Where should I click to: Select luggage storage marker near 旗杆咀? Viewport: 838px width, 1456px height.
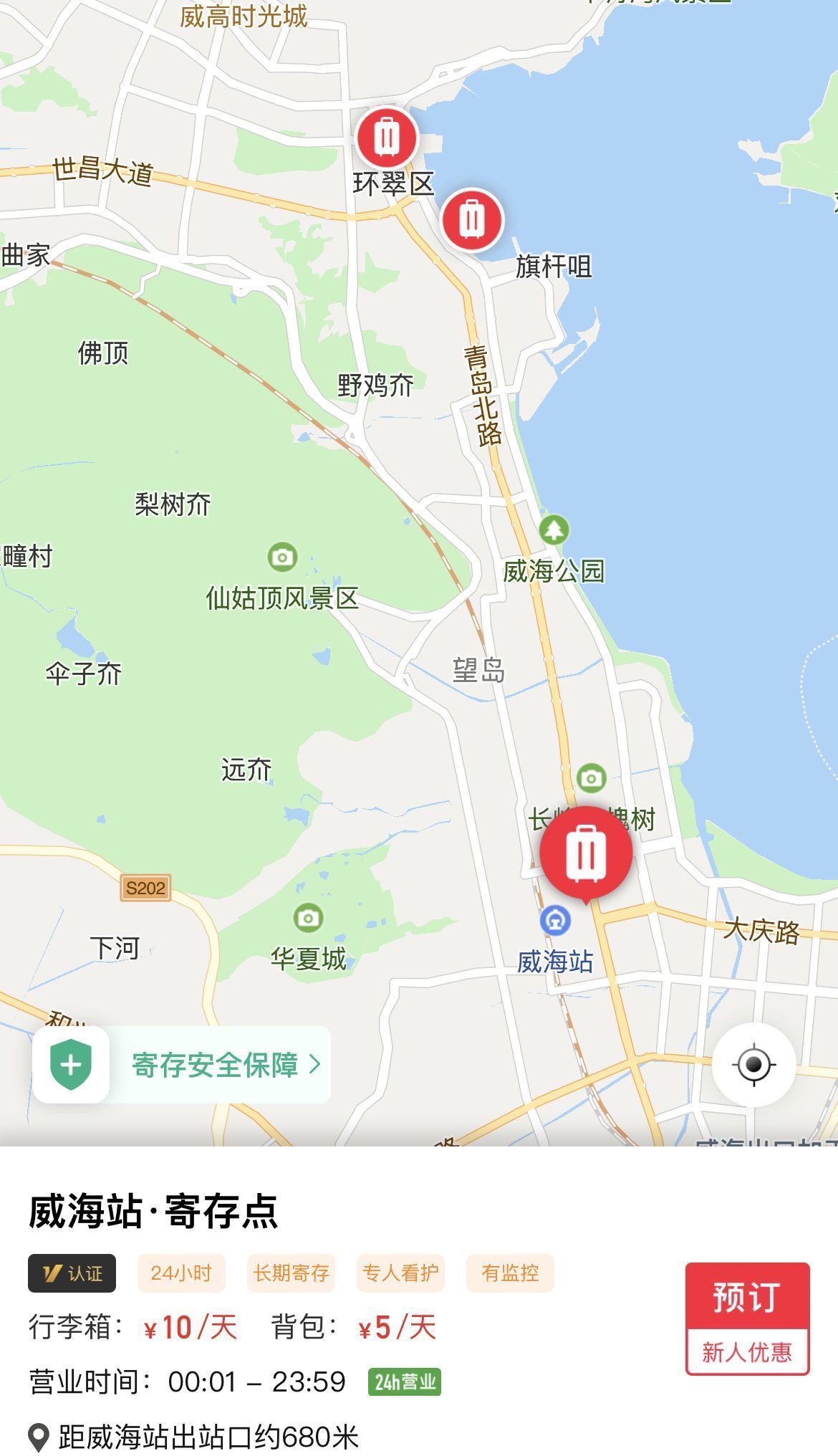click(x=472, y=219)
